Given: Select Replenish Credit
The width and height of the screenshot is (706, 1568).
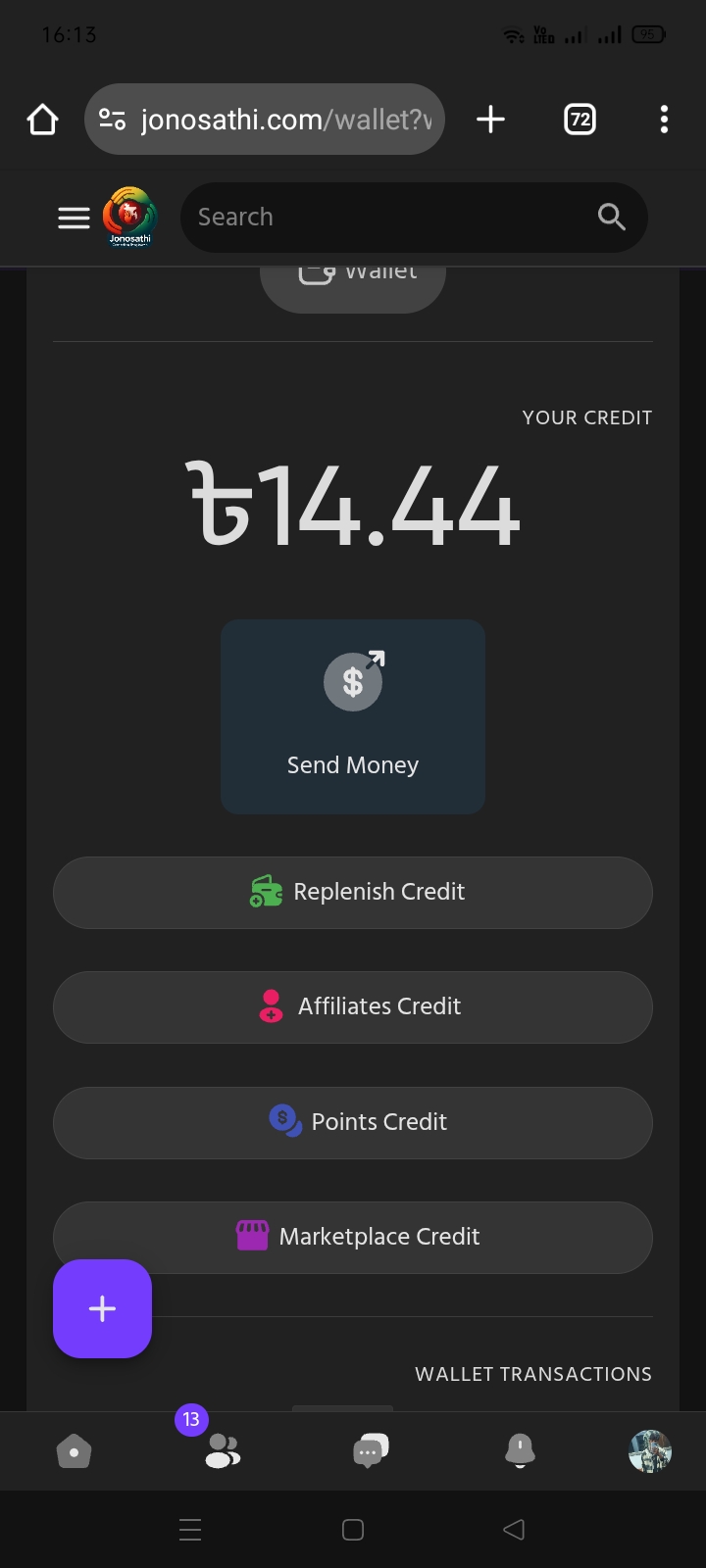Looking at the screenshot, I should pyautogui.click(x=353, y=893).
